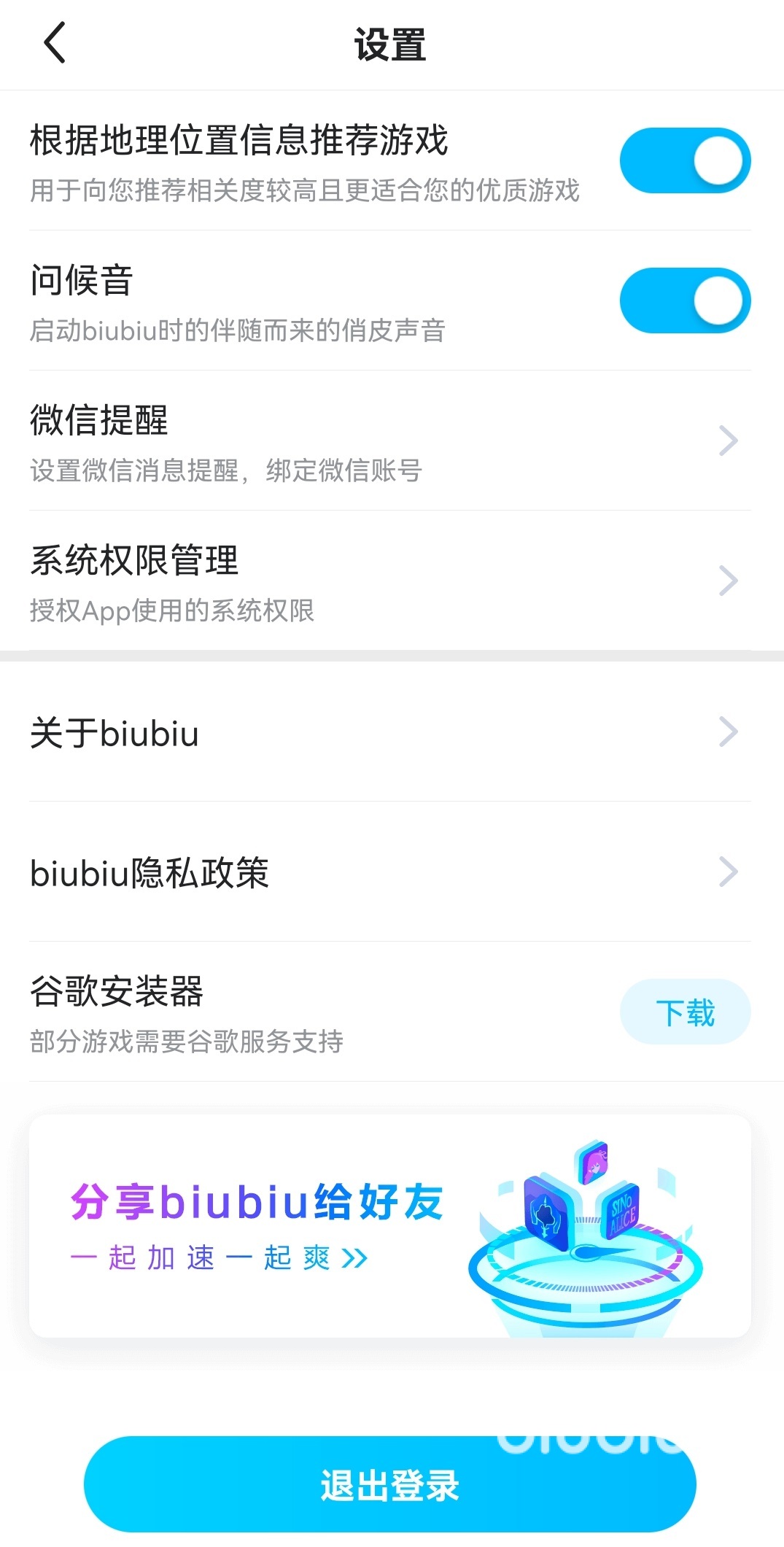Tap the 退出登录 button
784x1547 pixels.
(x=390, y=1484)
